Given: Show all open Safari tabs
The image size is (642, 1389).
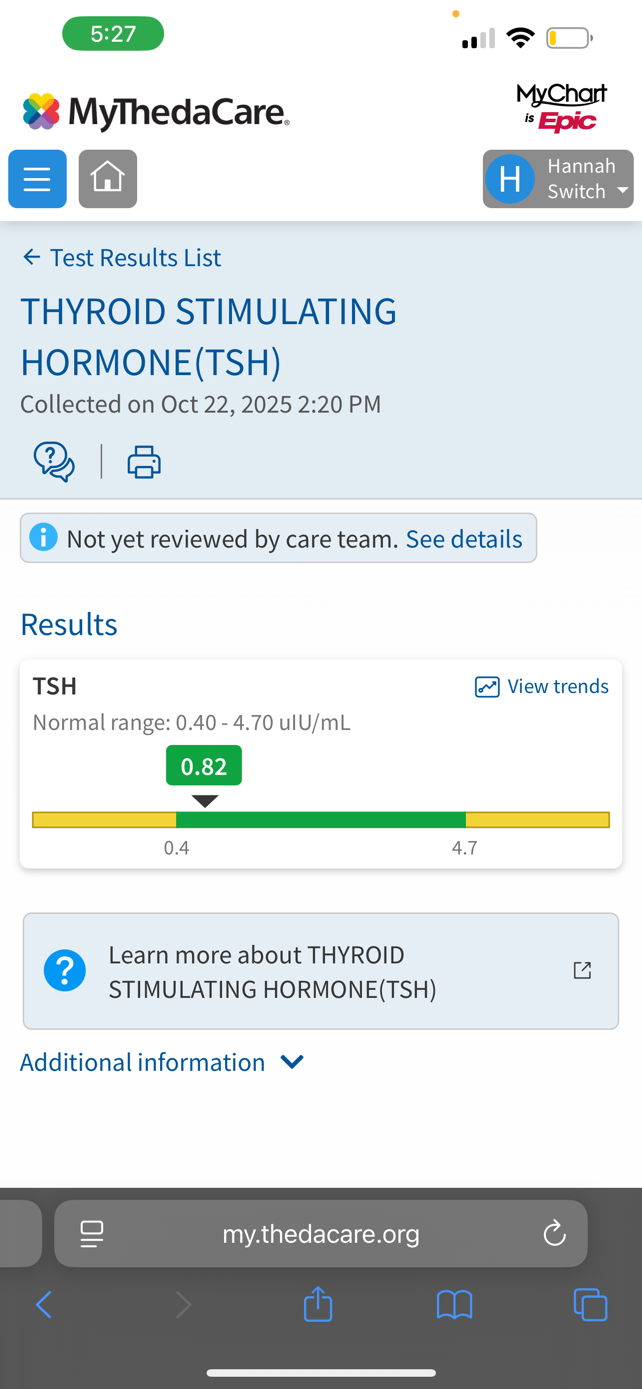Looking at the screenshot, I should [x=590, y=1304].
